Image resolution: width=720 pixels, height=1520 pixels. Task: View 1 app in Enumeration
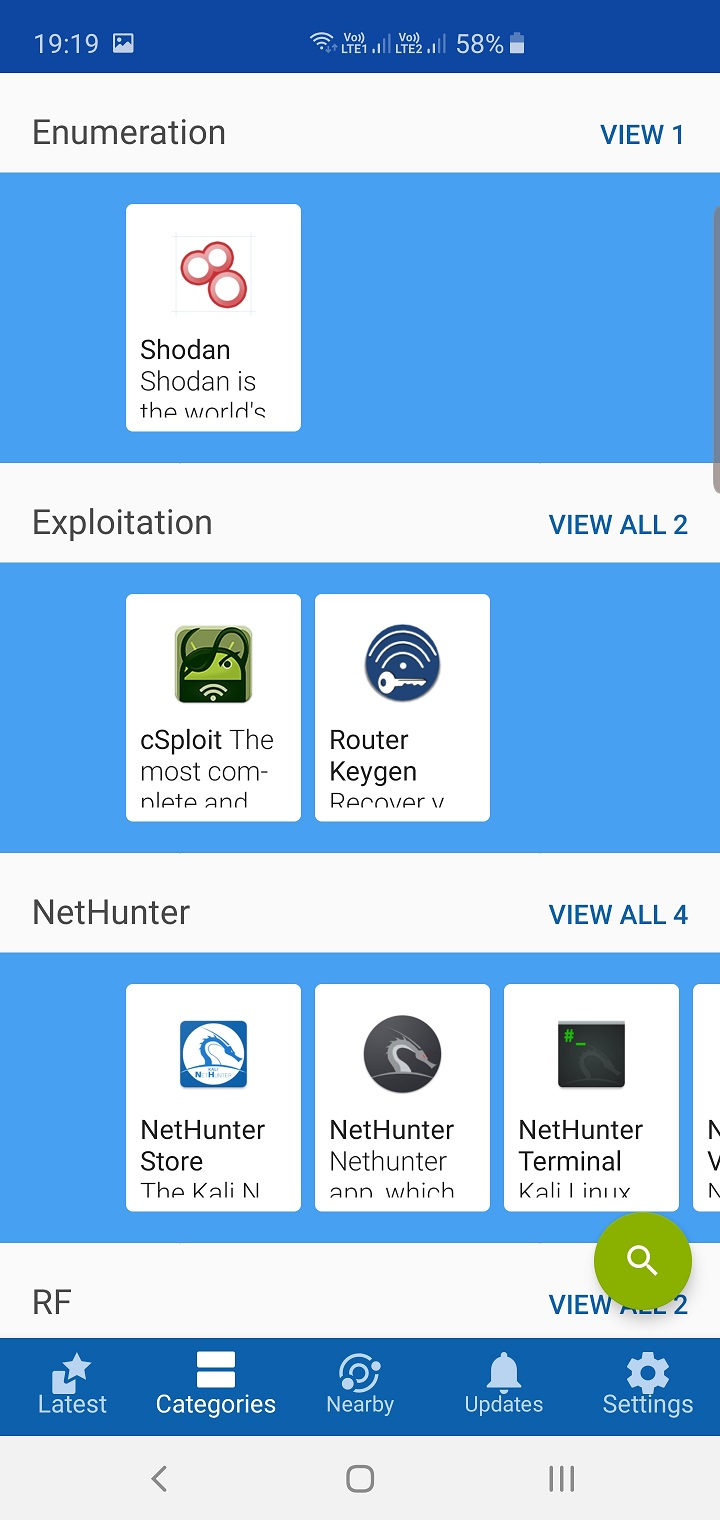pyautogui.click(x=642, y=135)
